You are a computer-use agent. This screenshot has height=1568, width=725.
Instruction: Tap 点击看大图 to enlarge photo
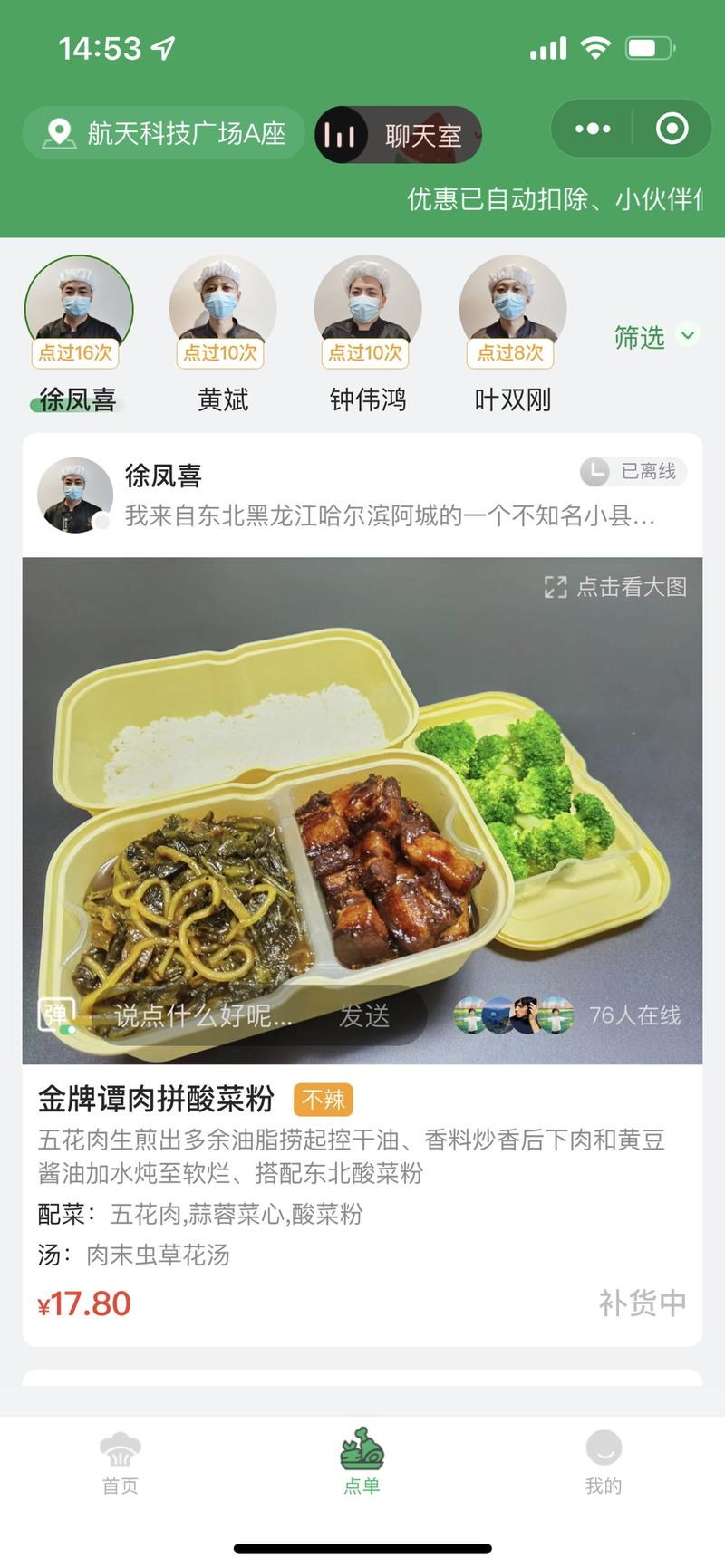616,587
